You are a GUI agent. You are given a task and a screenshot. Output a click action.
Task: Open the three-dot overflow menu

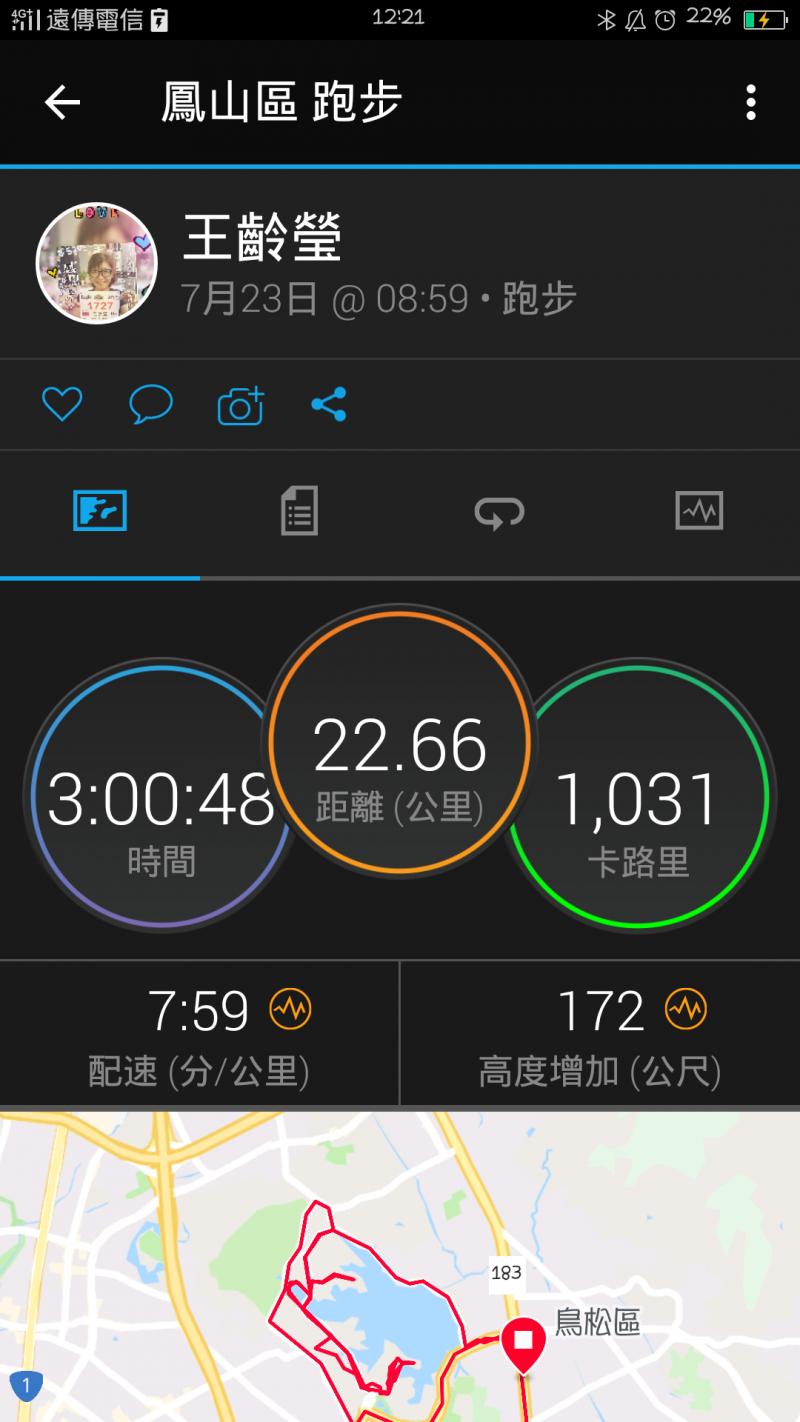pyautogui.click(x=750, y=102)
